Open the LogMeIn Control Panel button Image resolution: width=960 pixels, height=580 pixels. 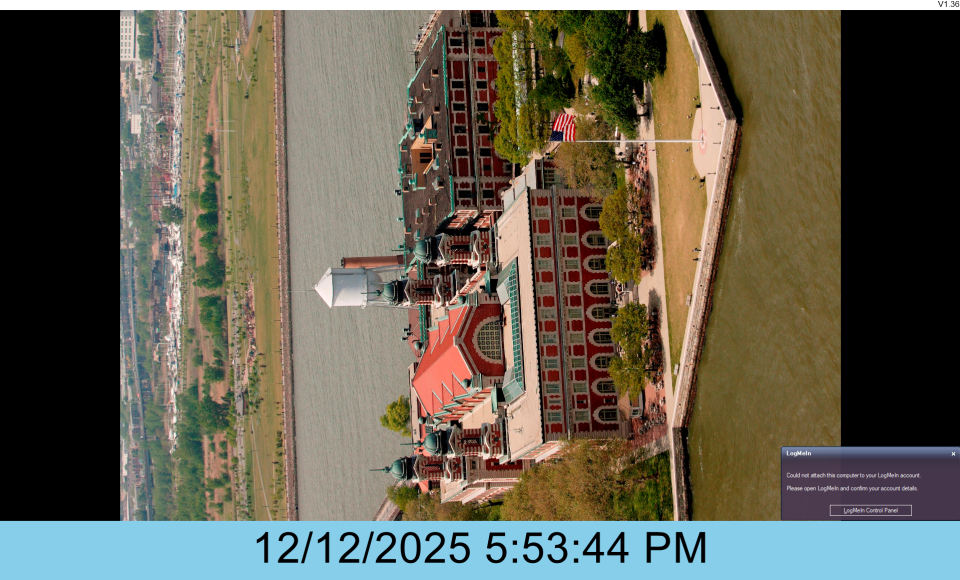click(870, 510)
